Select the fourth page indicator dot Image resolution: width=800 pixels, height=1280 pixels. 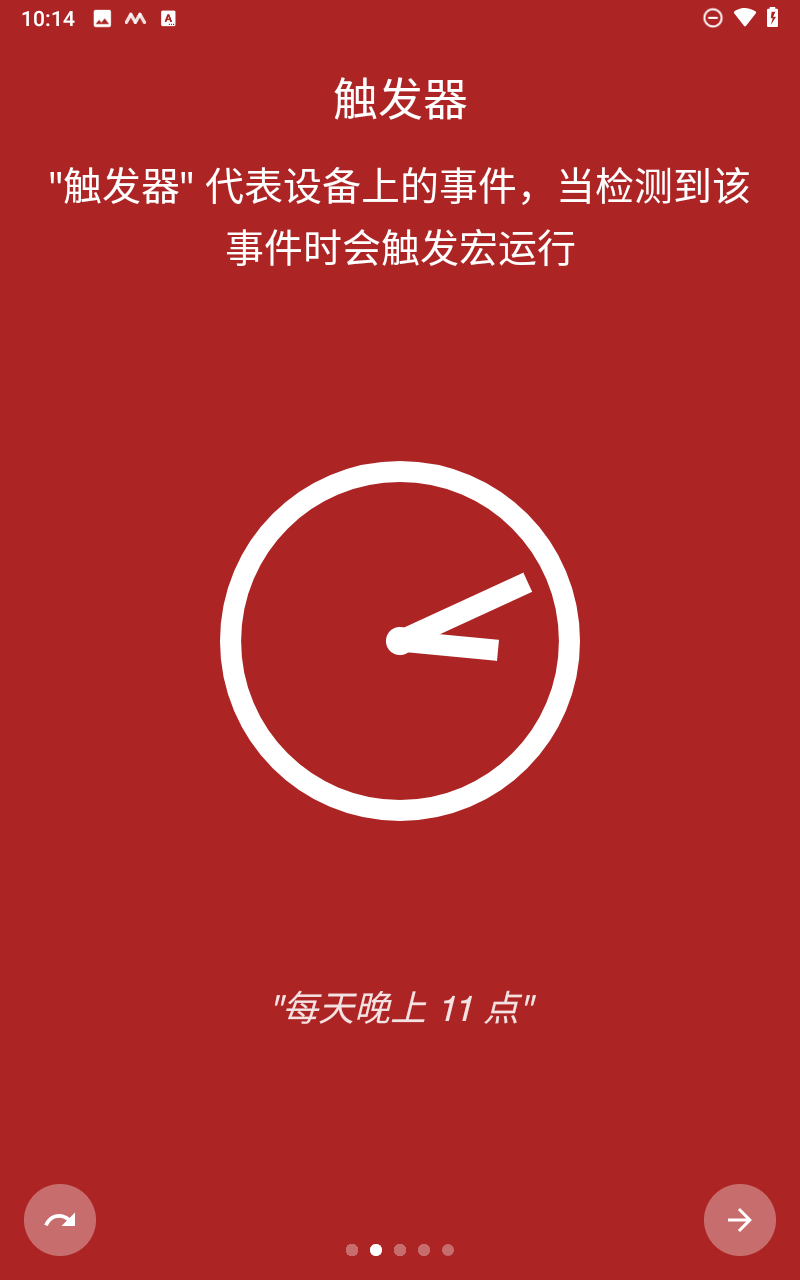[x=424, y=1249]
